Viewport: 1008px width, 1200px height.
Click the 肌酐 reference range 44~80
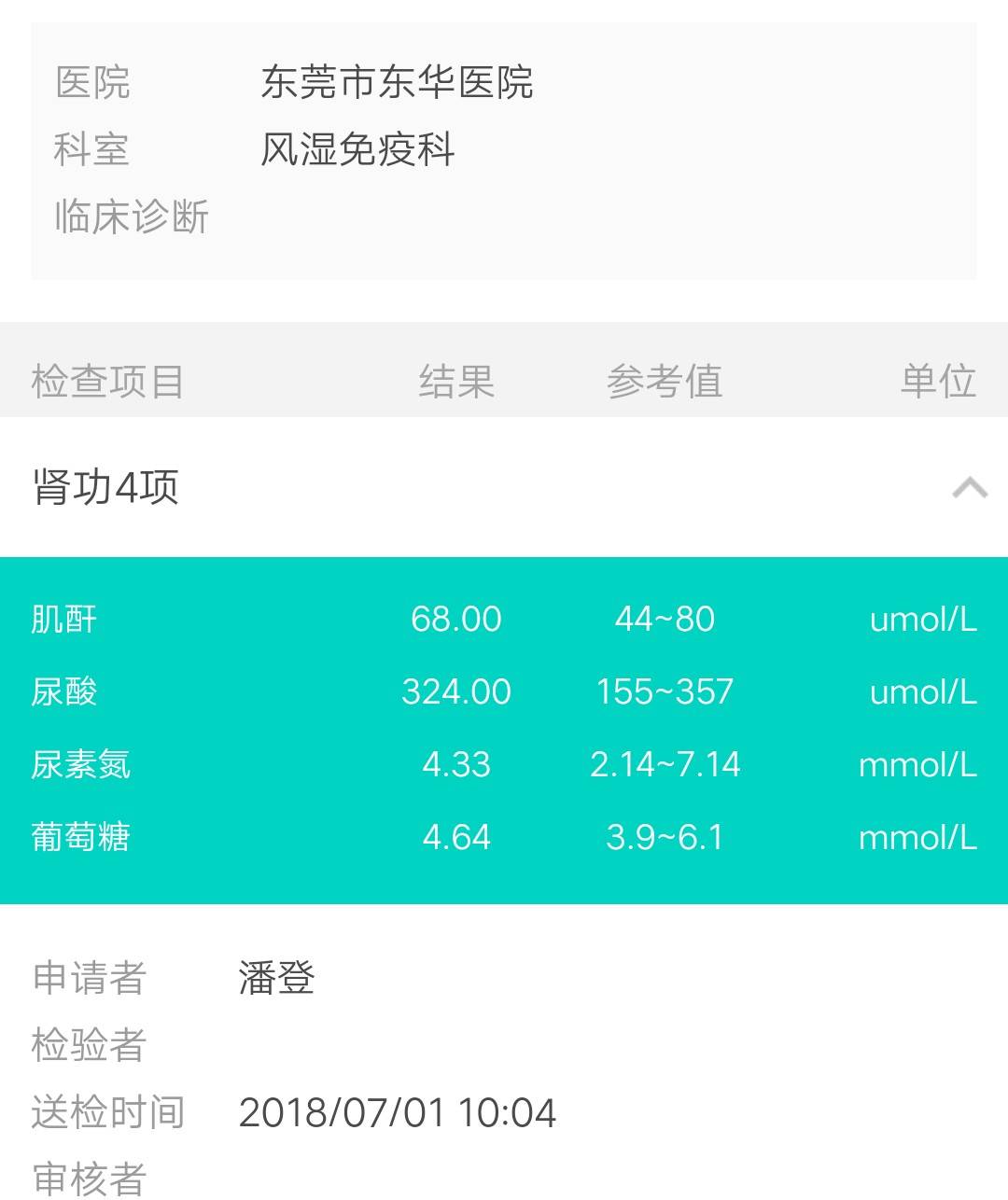pos(665,618)
